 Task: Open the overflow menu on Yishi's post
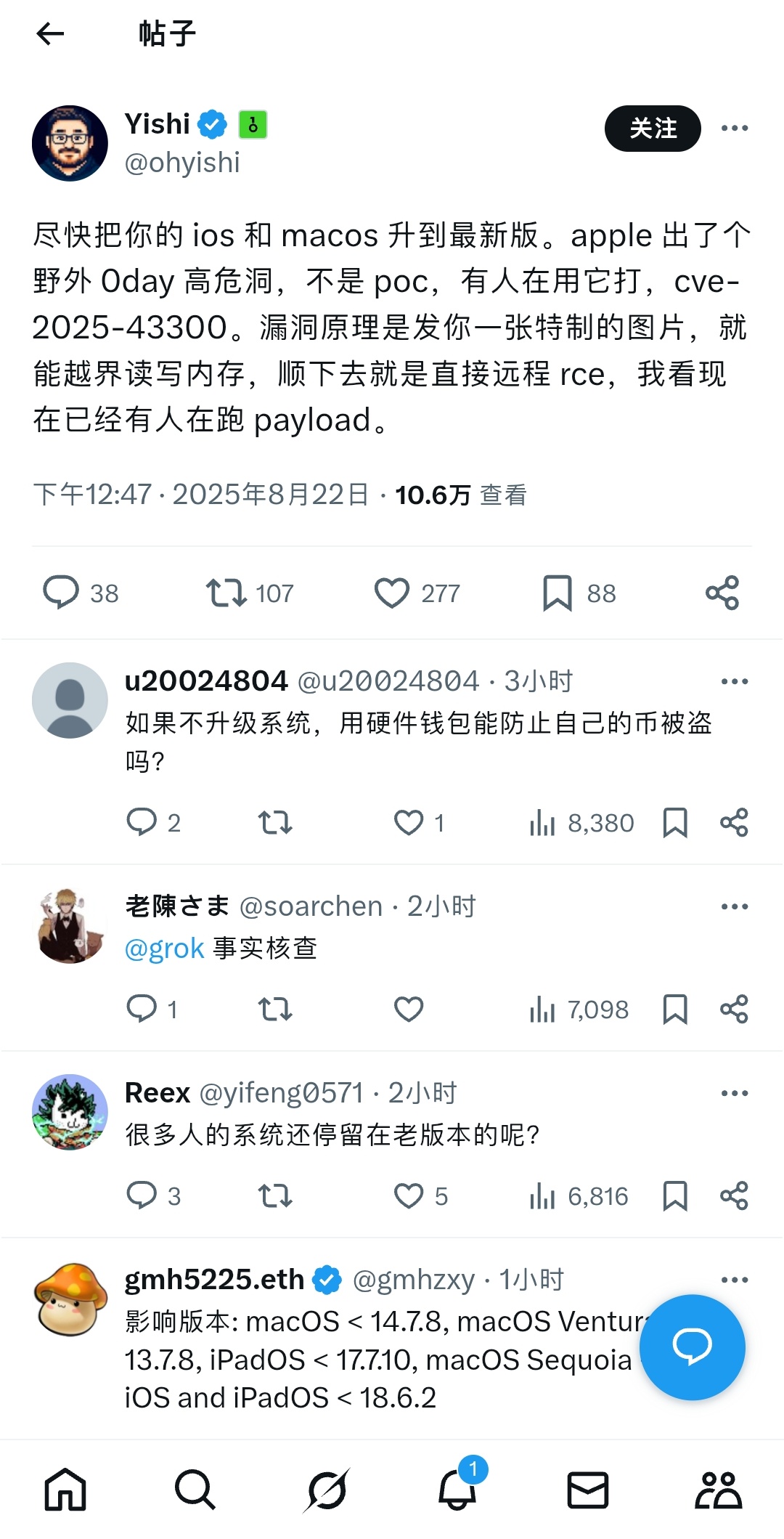(734, 129)
